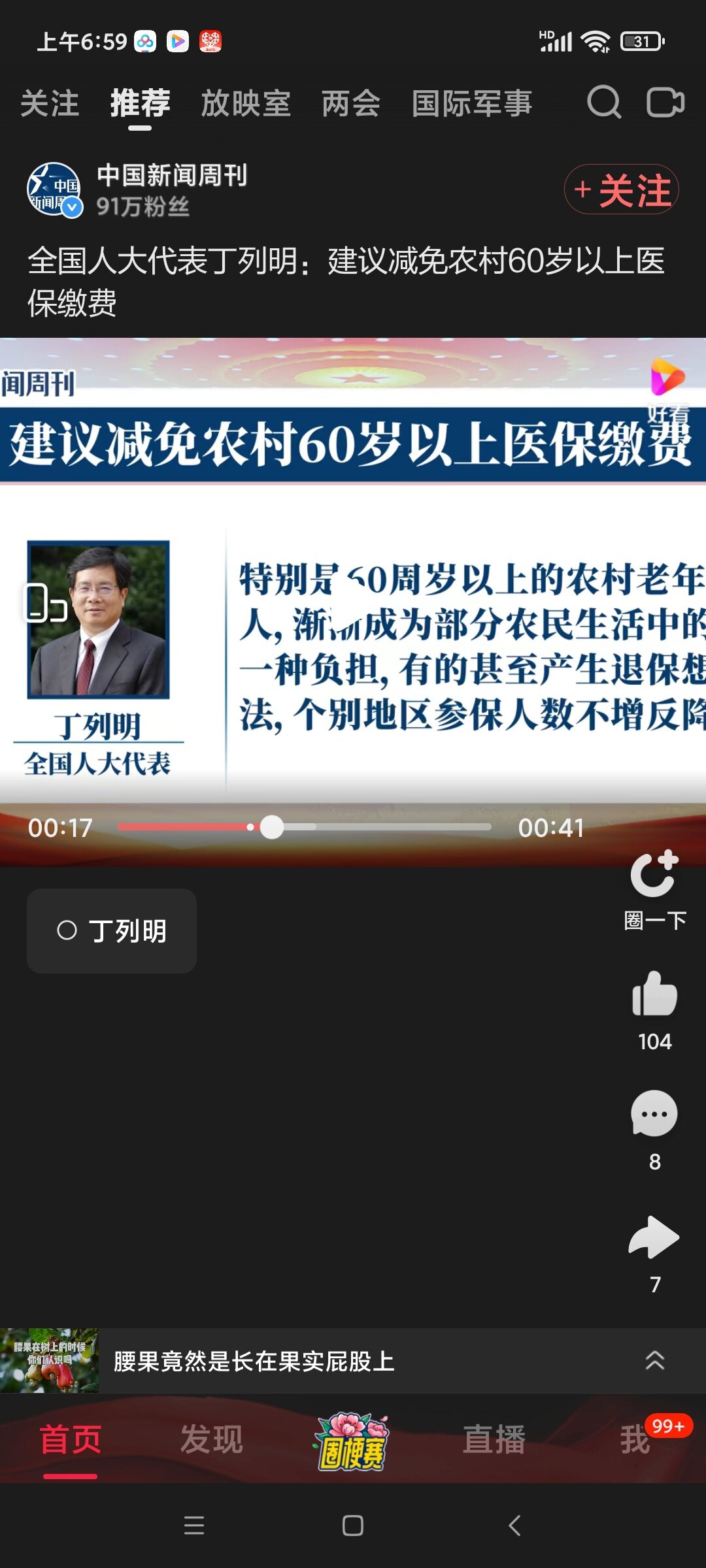Tap the rotate screen icon on the video
The image size is (706, 1568).
point(44,602)
